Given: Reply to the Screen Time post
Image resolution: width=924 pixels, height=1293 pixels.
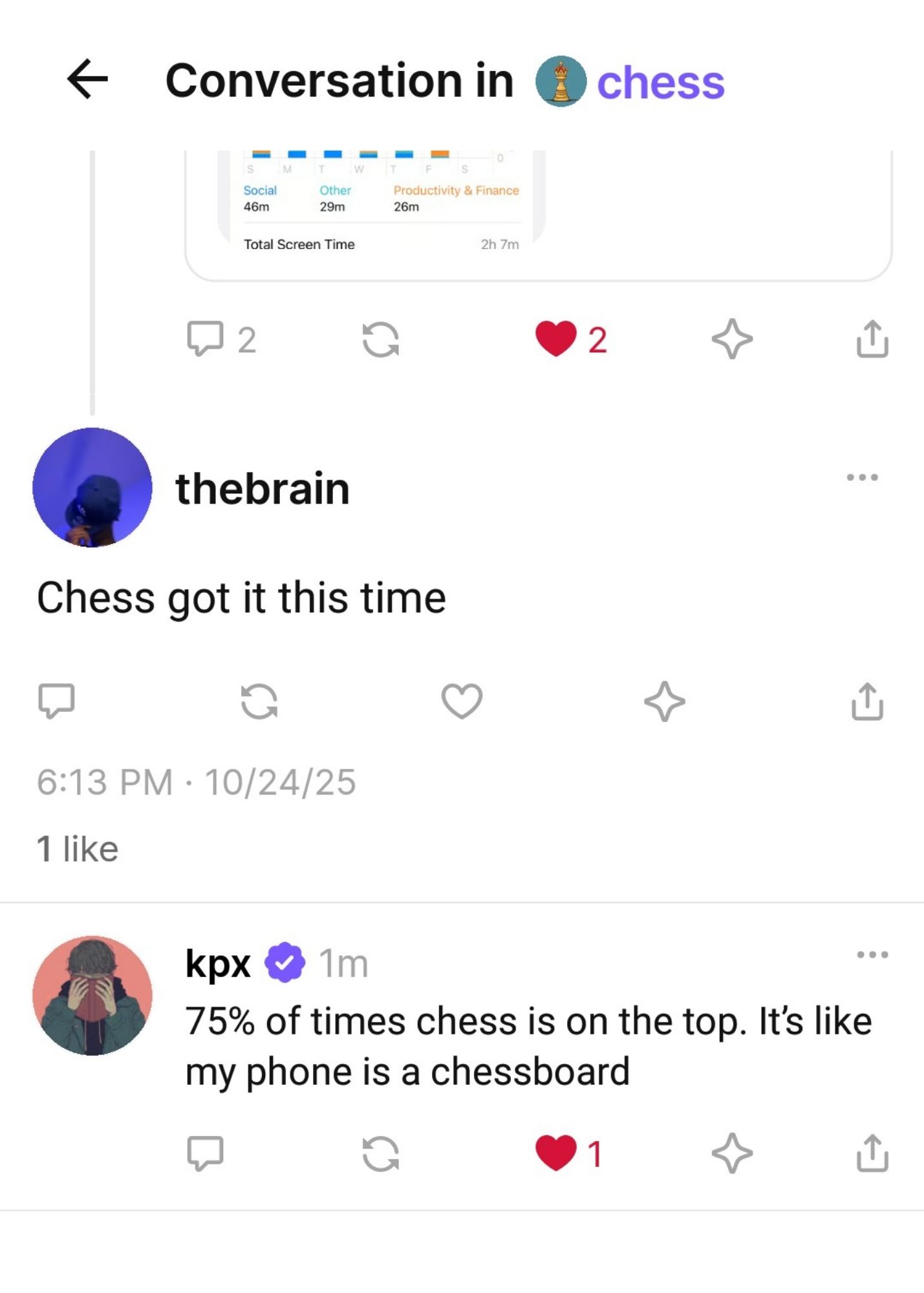Looking at the screenshot, I should point(205,339).
